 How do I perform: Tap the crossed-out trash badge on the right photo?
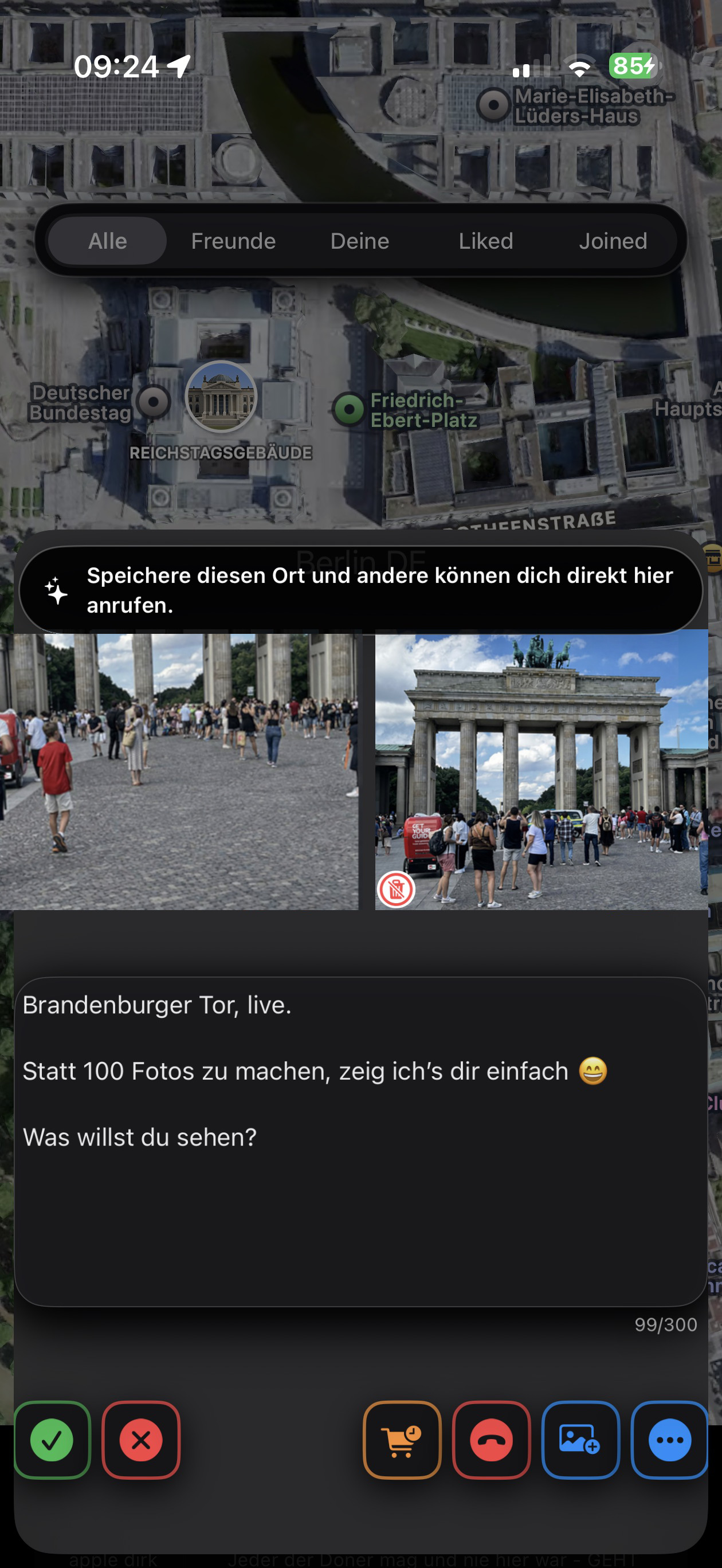(x=398, y=891)
